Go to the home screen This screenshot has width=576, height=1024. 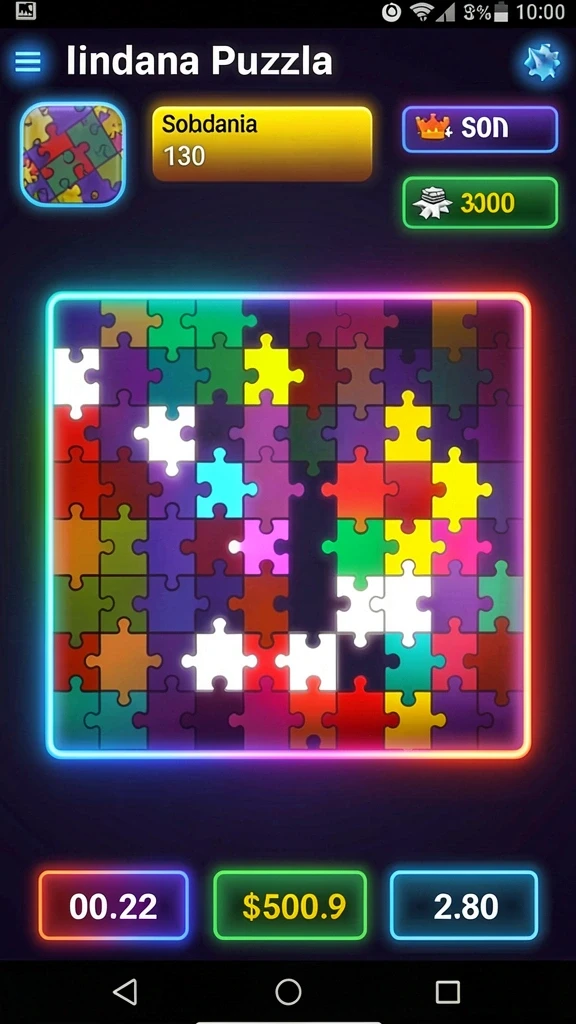pos(288,991)
